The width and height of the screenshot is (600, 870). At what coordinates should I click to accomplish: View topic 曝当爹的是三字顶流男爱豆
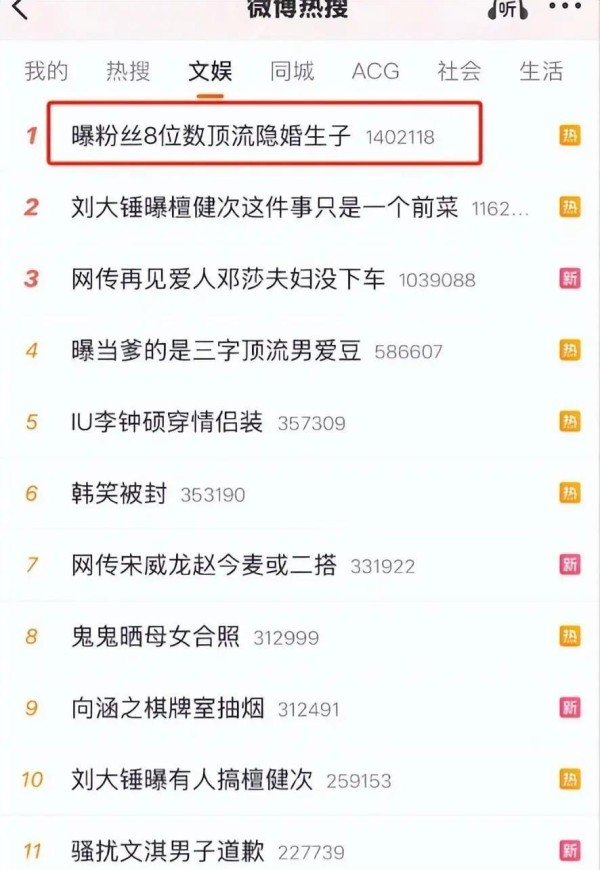(216, 351)
